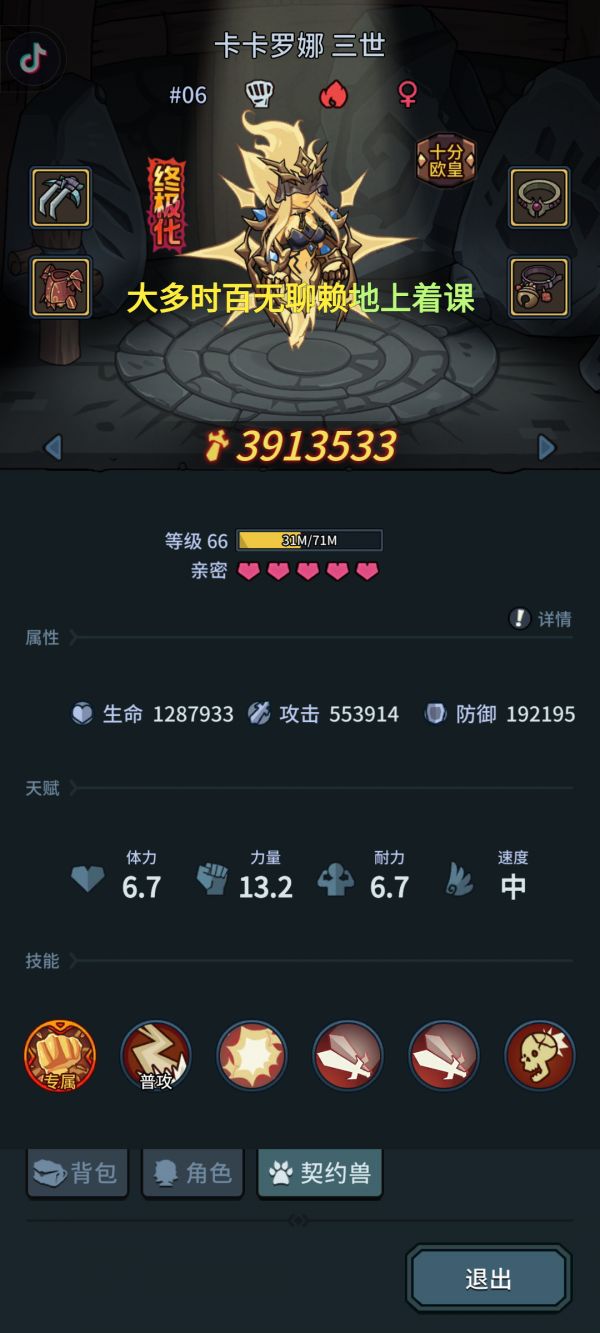Screen dimensions: 600x1333
Task: Go to the next character with right arrow
Action: click(546, 447)
